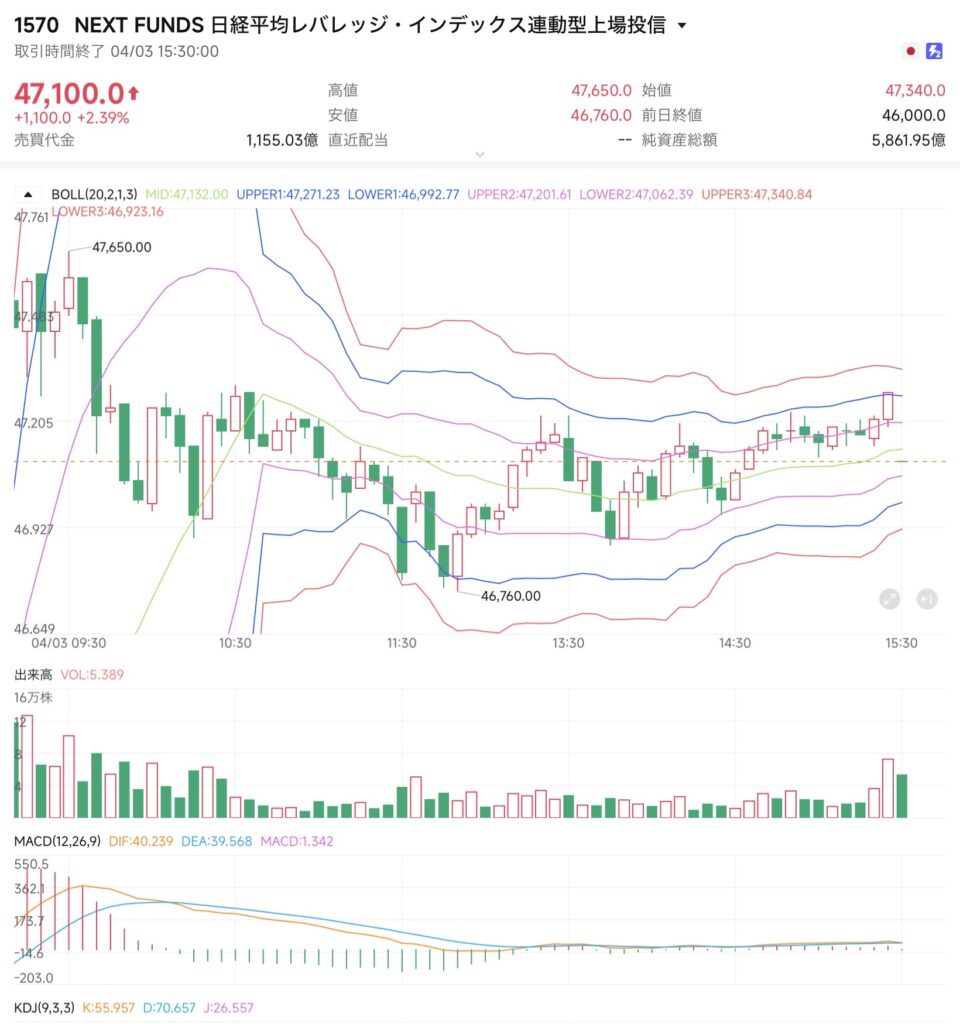Image resolution: width=960 pixels, height=1024 pixels.
Task: Open BOLL(20,2,1,3) indicator settings
Action: 95,194
